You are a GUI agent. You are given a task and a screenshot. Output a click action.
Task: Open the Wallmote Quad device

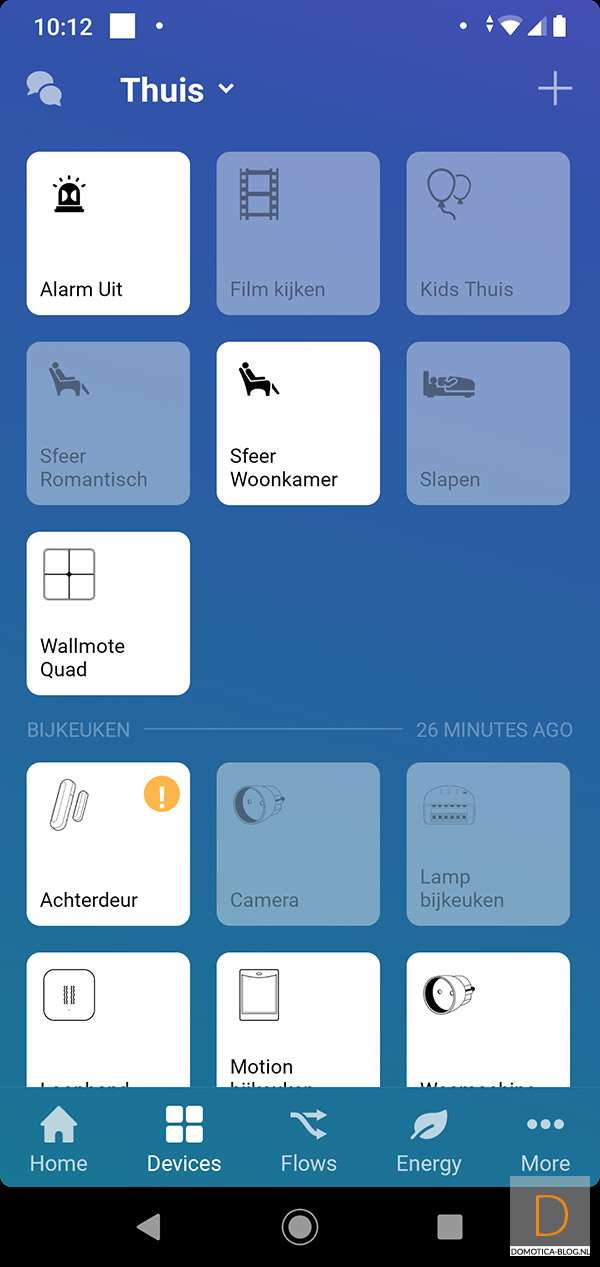(x=108, y=613)
